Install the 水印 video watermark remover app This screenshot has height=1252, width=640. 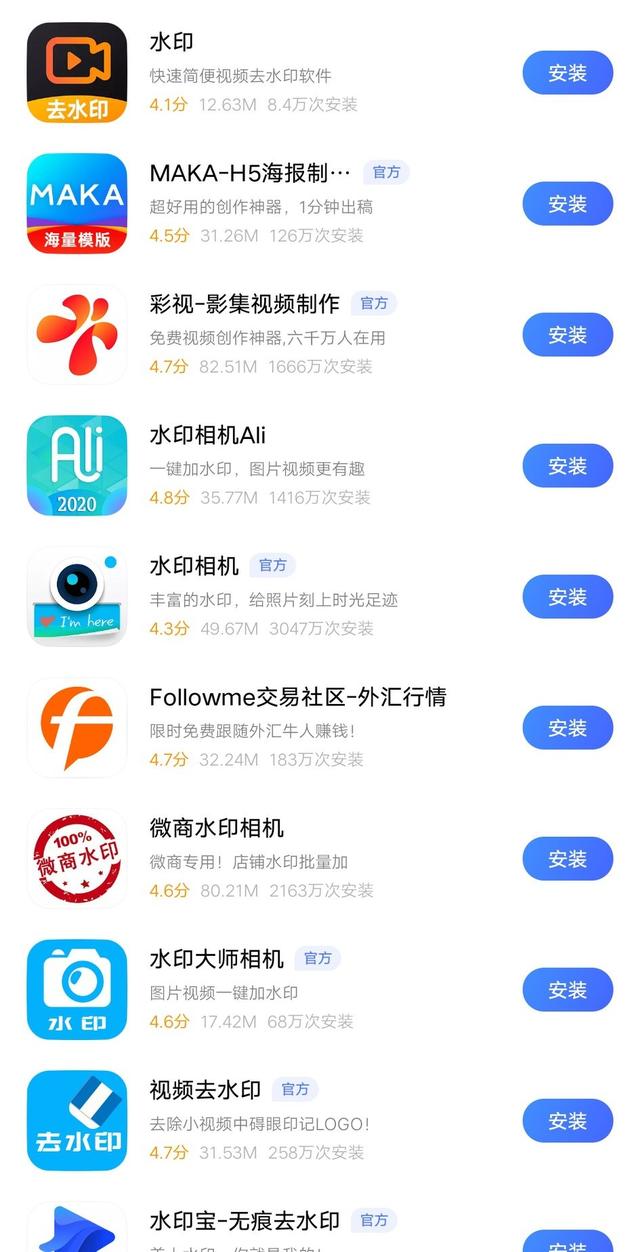point(567,73)
